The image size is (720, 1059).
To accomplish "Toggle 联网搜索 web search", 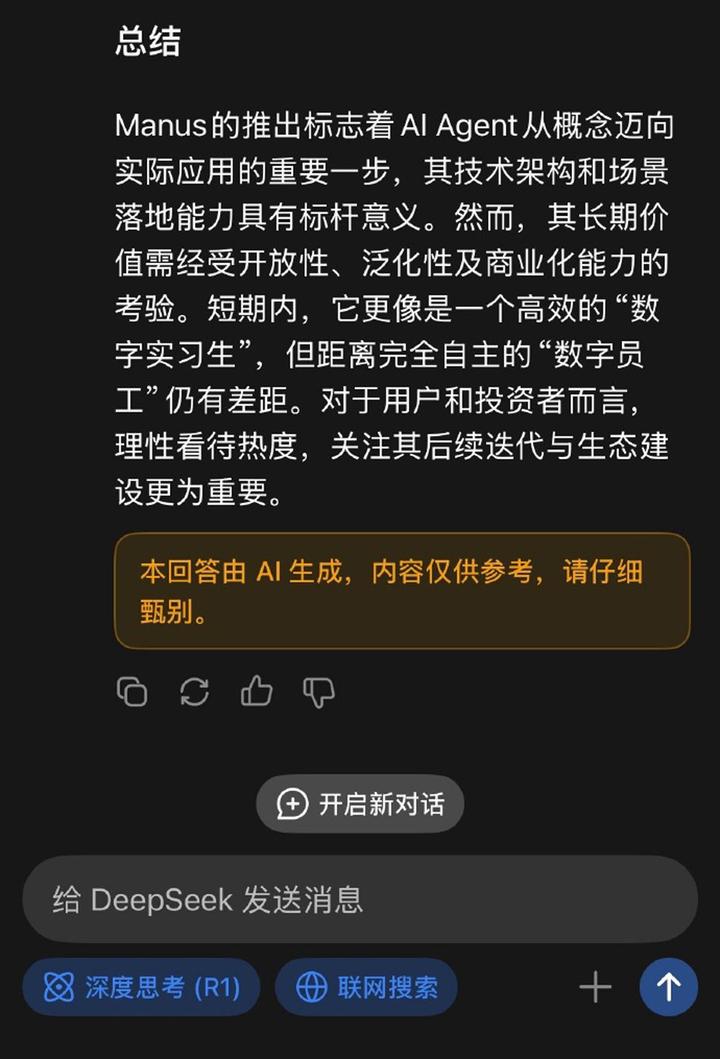I will pos(366,988).
